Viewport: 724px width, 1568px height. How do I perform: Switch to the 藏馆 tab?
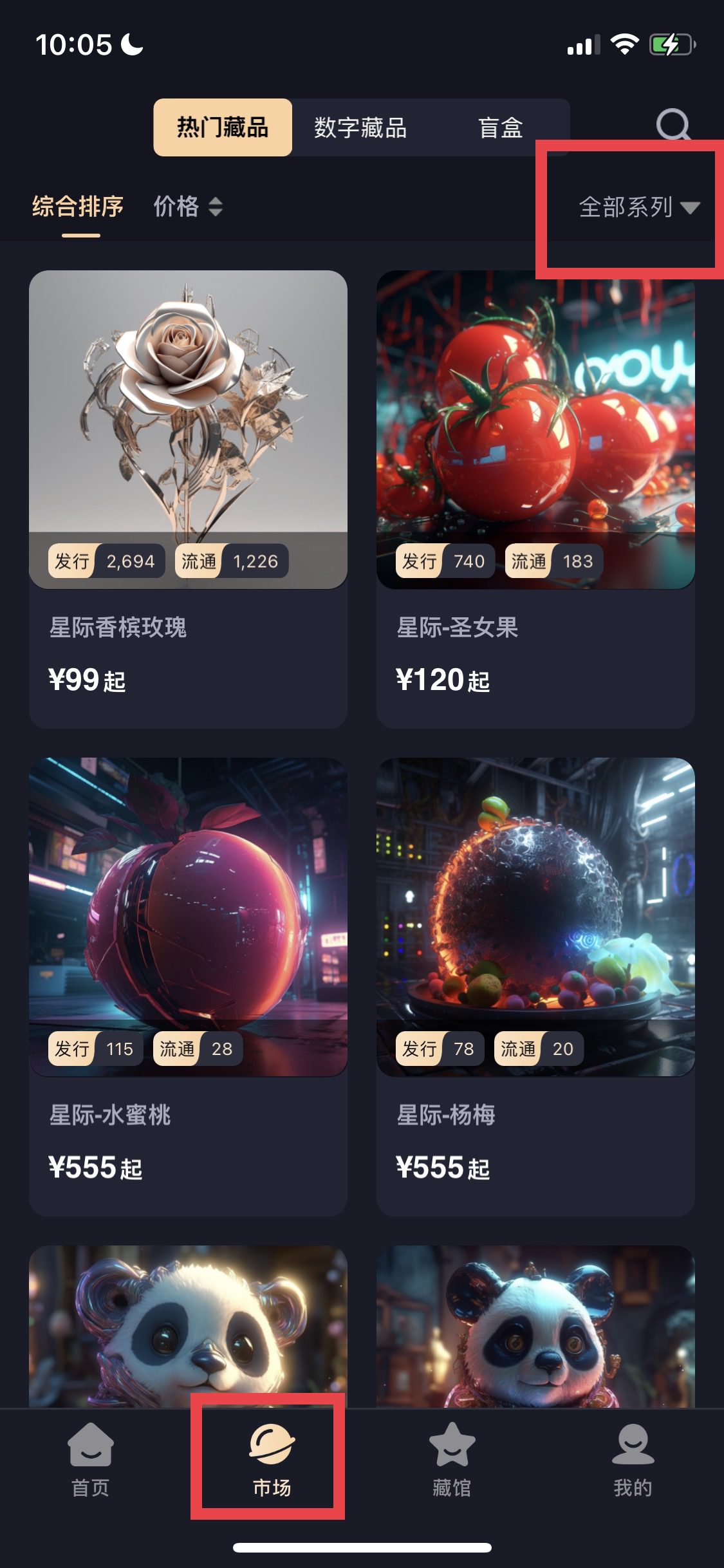click(x=452, y=1460)
